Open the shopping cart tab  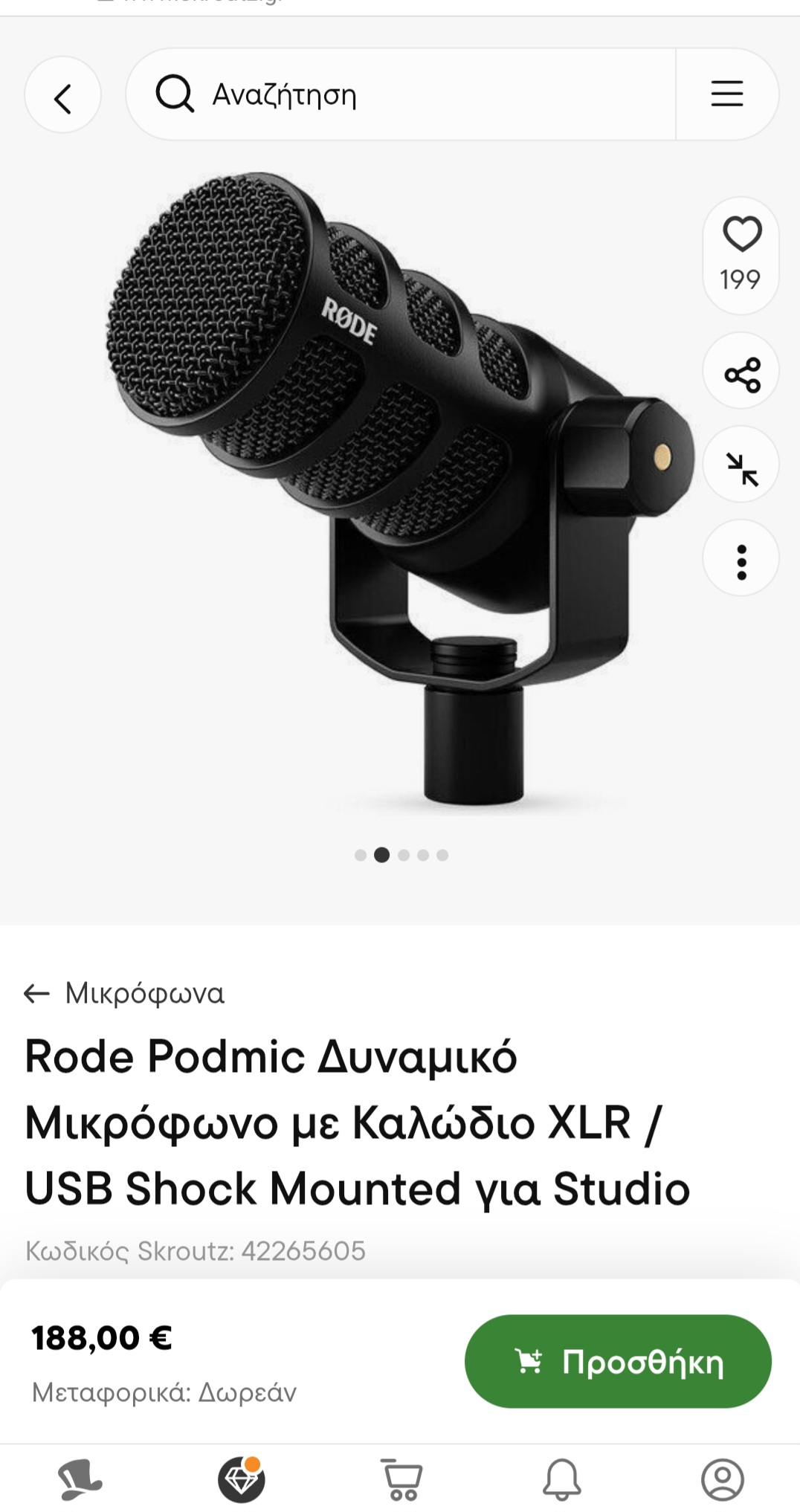click(401, 1479)
